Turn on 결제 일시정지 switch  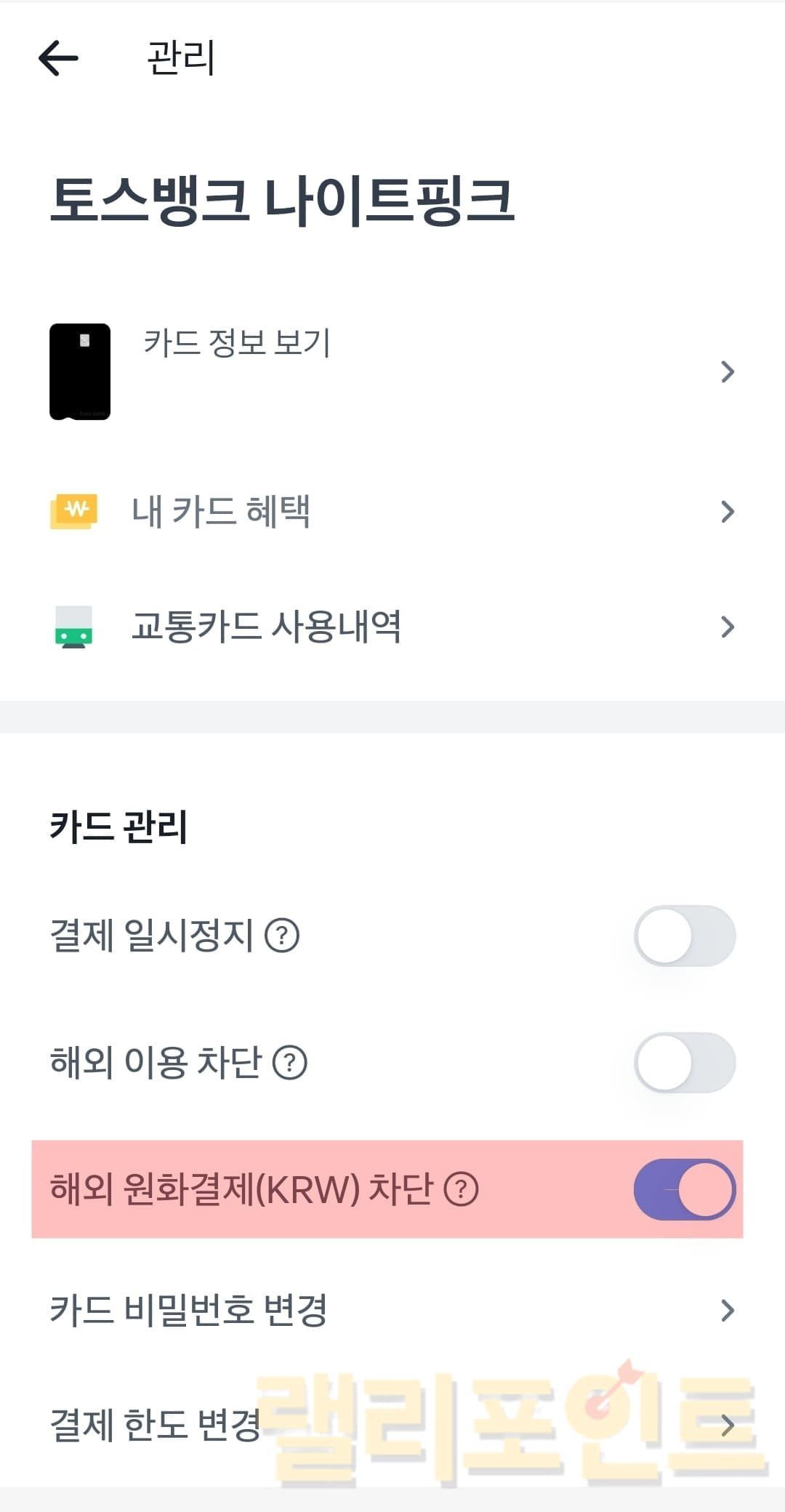(x=684, y=936)
